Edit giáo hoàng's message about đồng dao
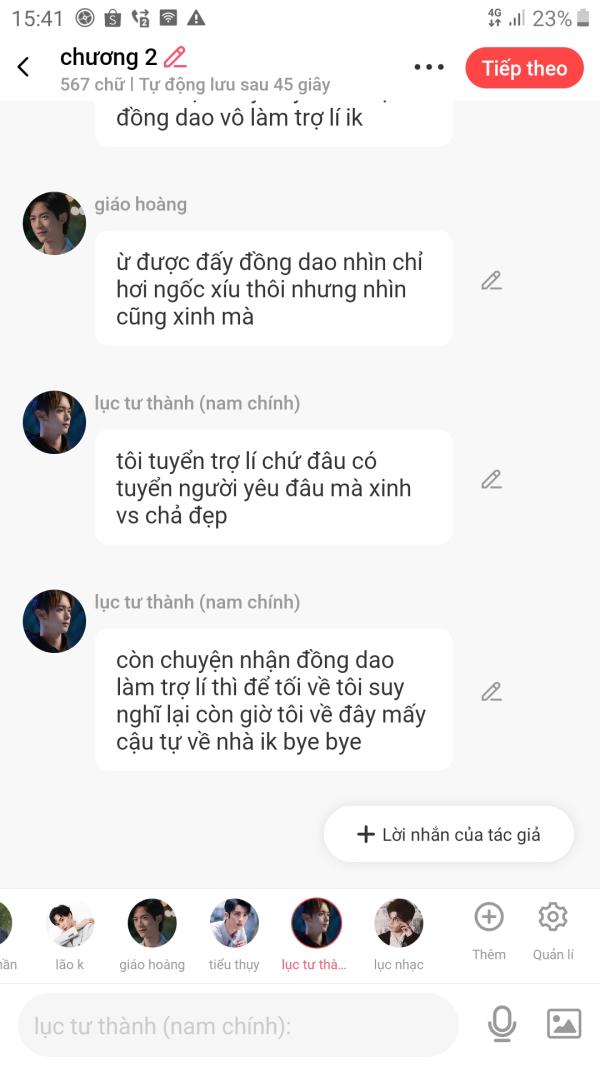Image resolution: width=600 pixels, height=1067 pixels. 491,281
